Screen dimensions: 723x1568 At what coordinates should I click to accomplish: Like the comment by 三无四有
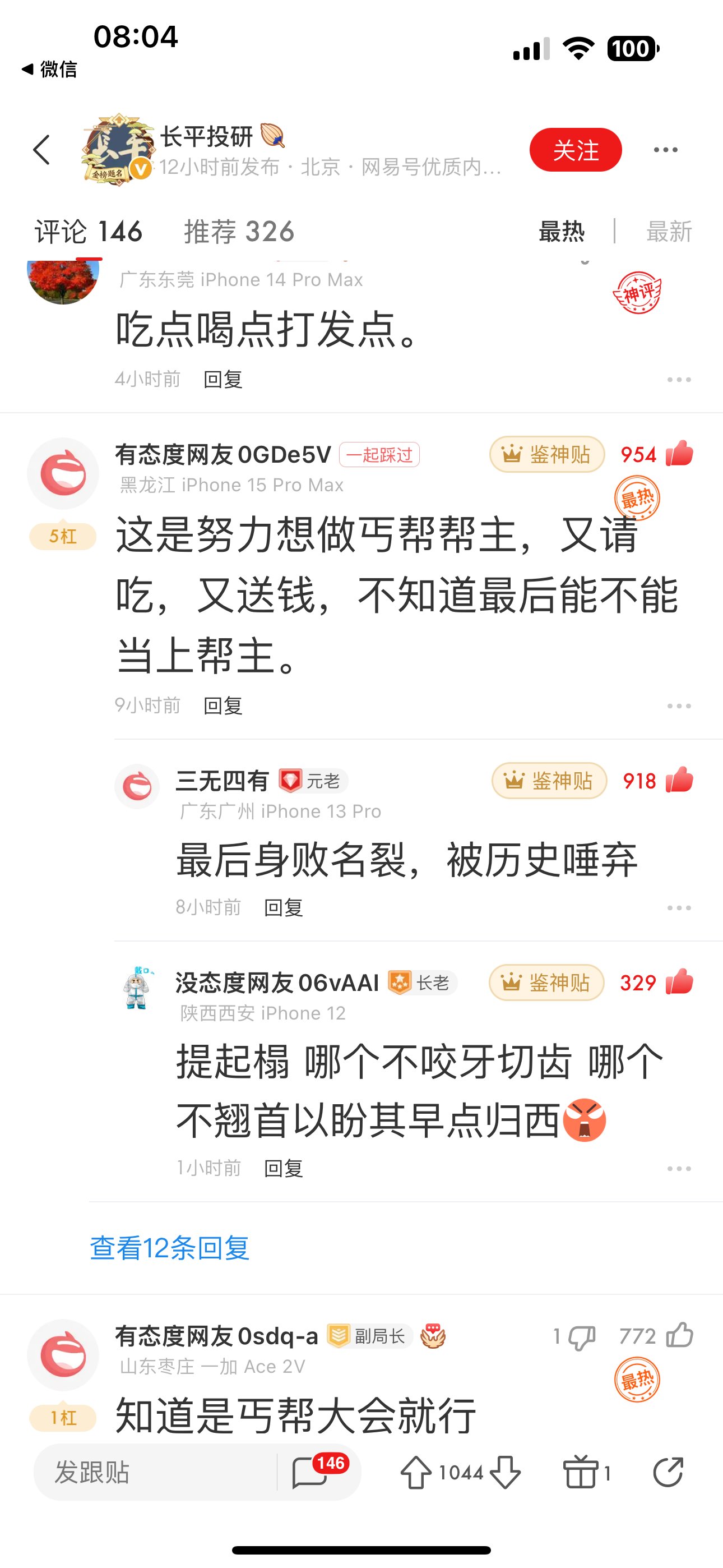(x=679, y=780)
